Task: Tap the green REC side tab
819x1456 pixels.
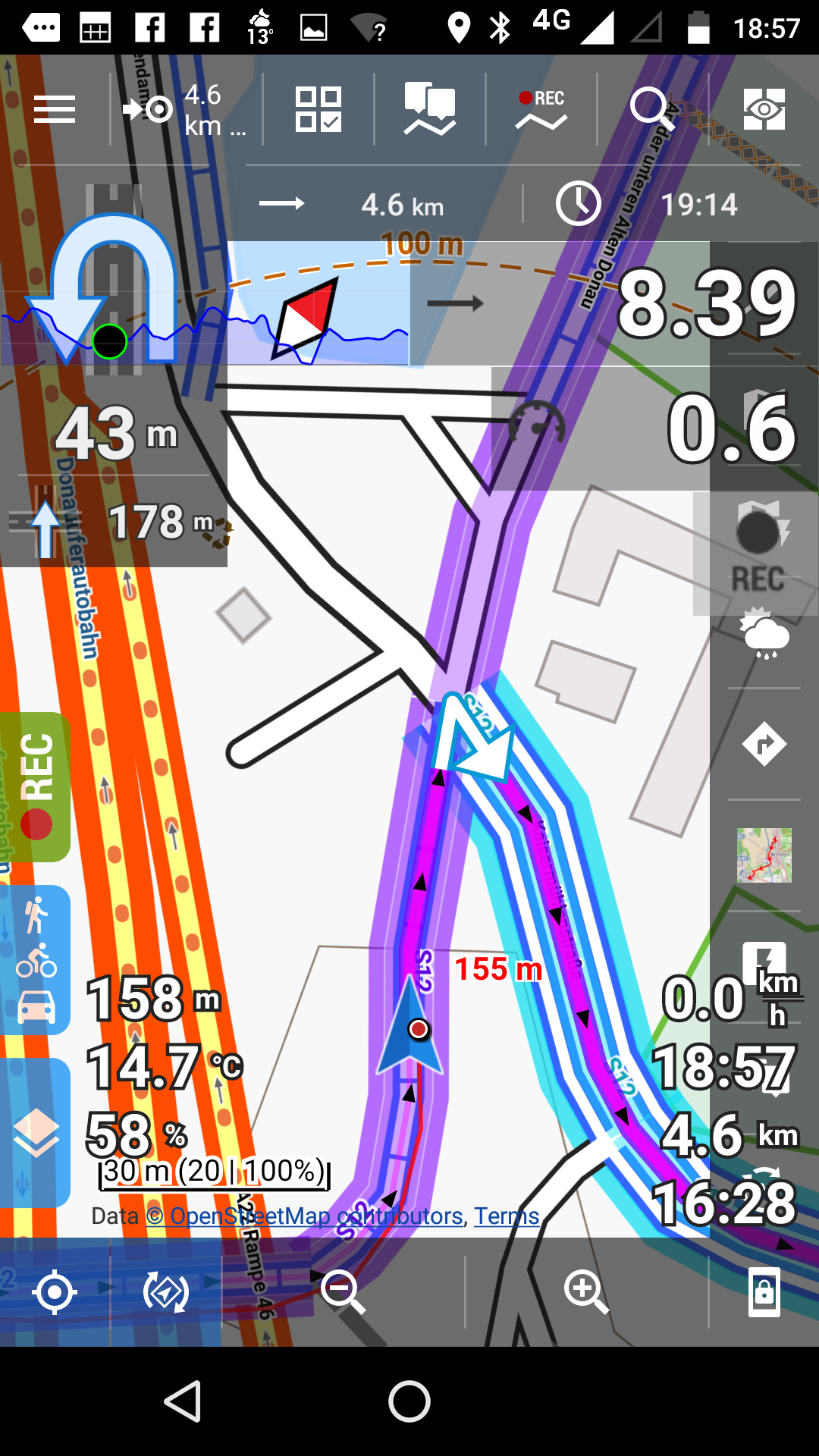Action: (x=36, y=786)
